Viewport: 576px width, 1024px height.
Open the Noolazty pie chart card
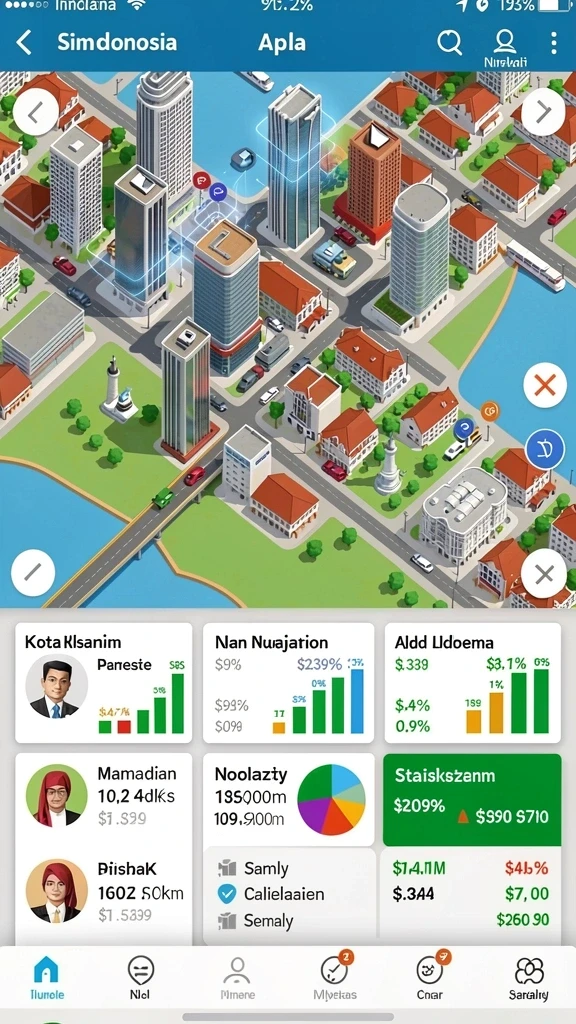(289, 800)
